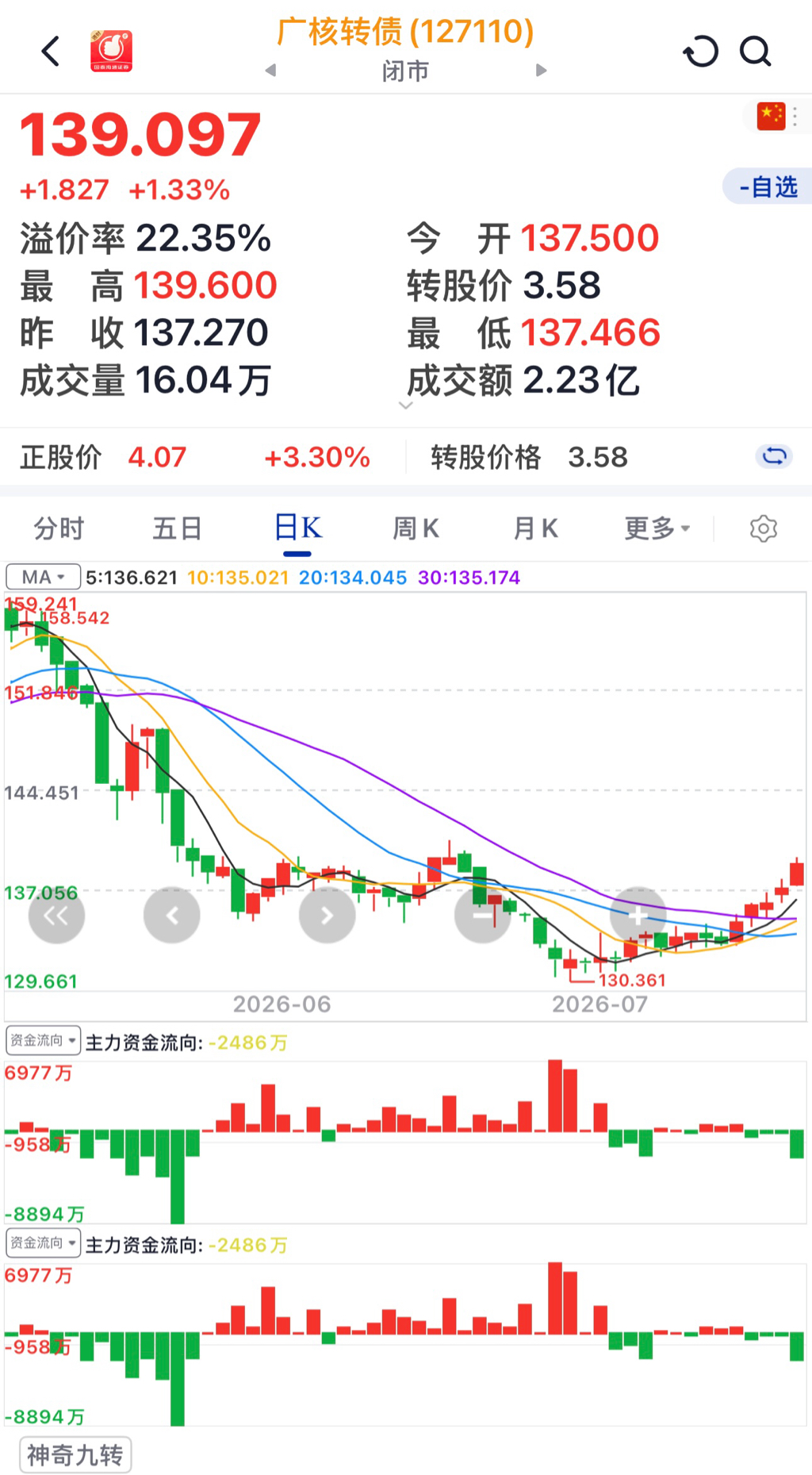Open the search magnifier icon
812x1475 pixels.
[x=755, y=52]
